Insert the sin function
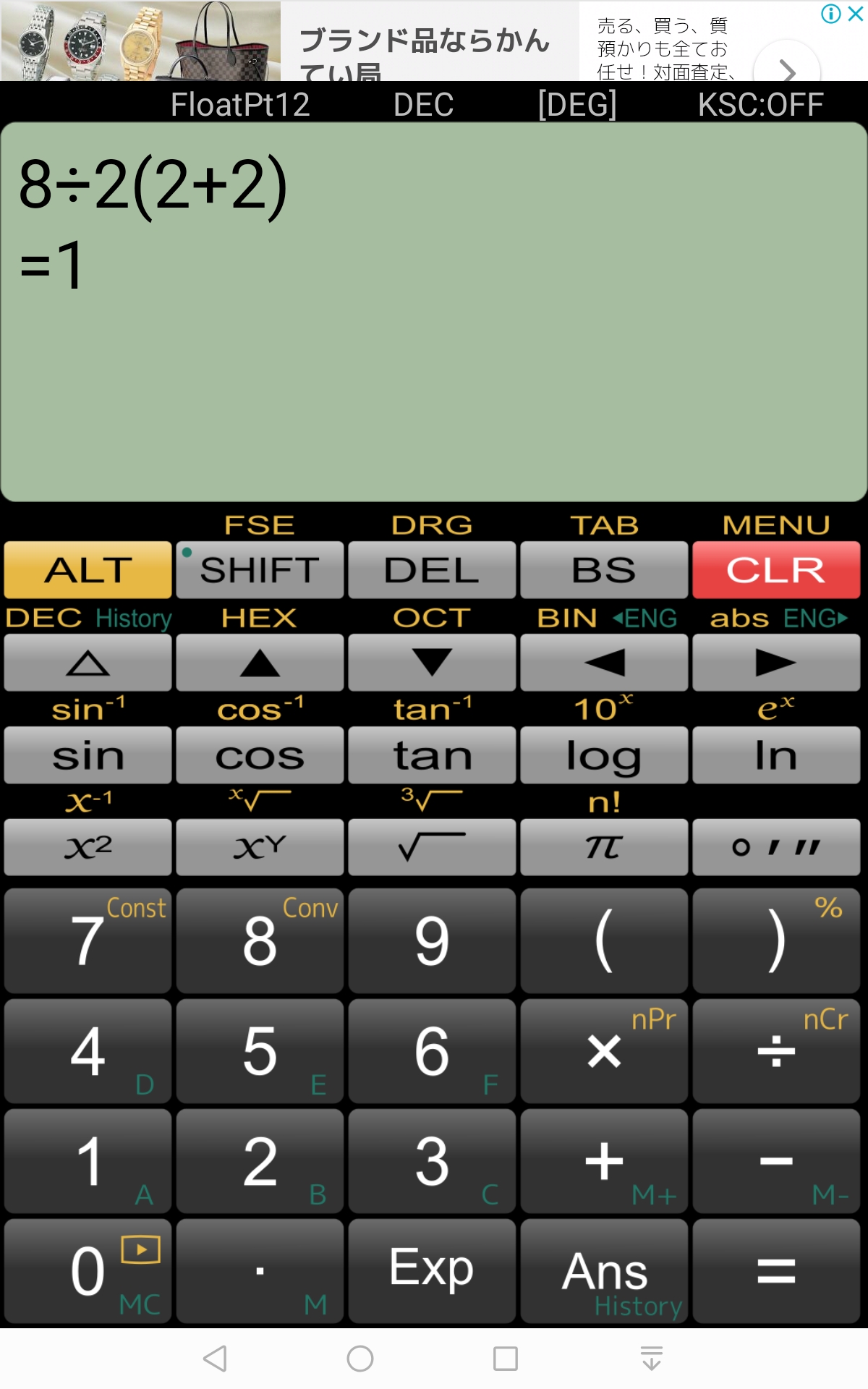 88,755
